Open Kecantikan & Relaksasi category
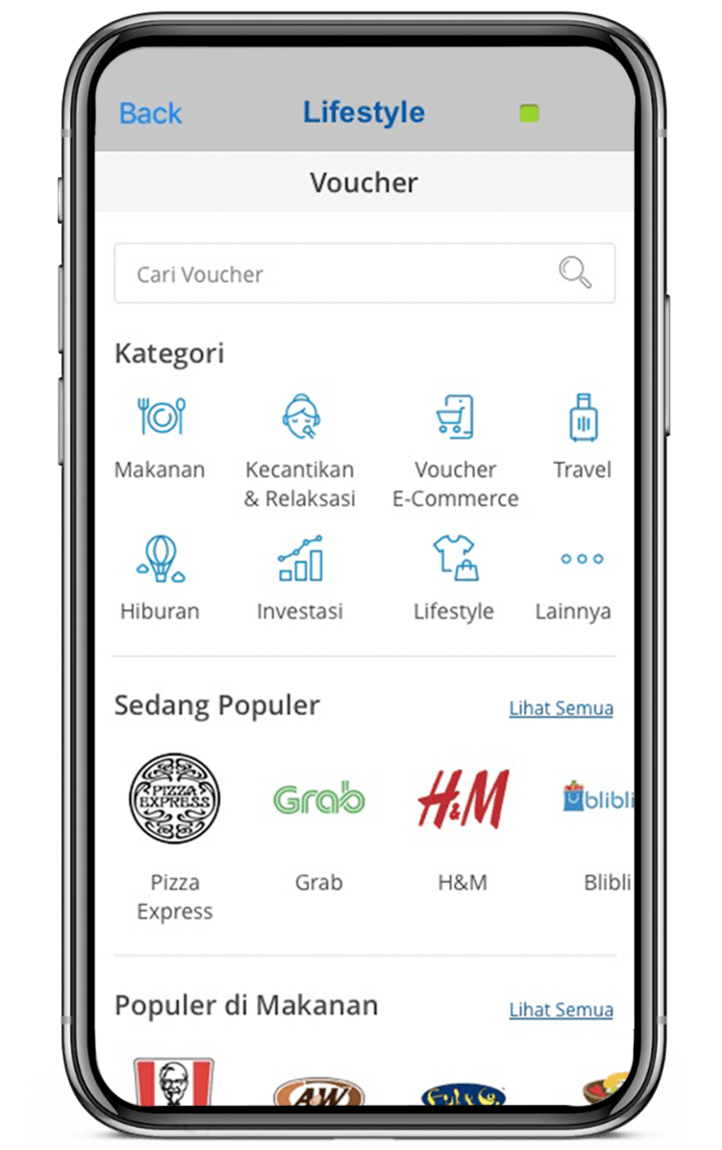This screenshot has height=1150, width=722. [x=300, y=450]
